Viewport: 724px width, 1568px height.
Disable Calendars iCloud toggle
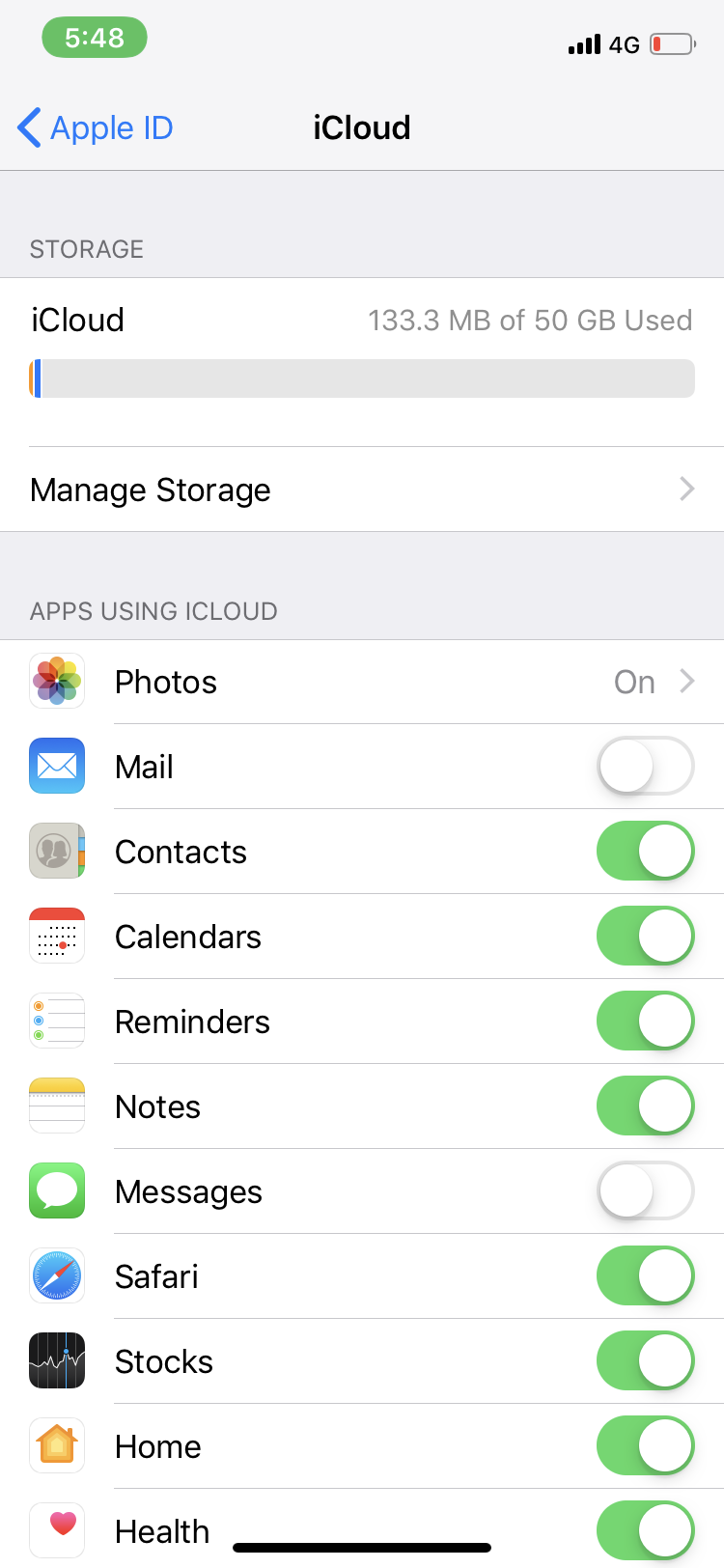tap(645, 937)
